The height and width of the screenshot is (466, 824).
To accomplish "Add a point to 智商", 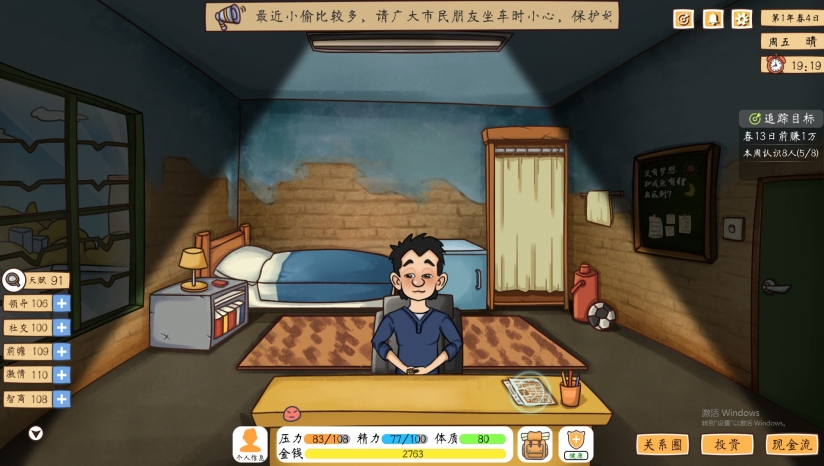I will click(x=62, y=399).
